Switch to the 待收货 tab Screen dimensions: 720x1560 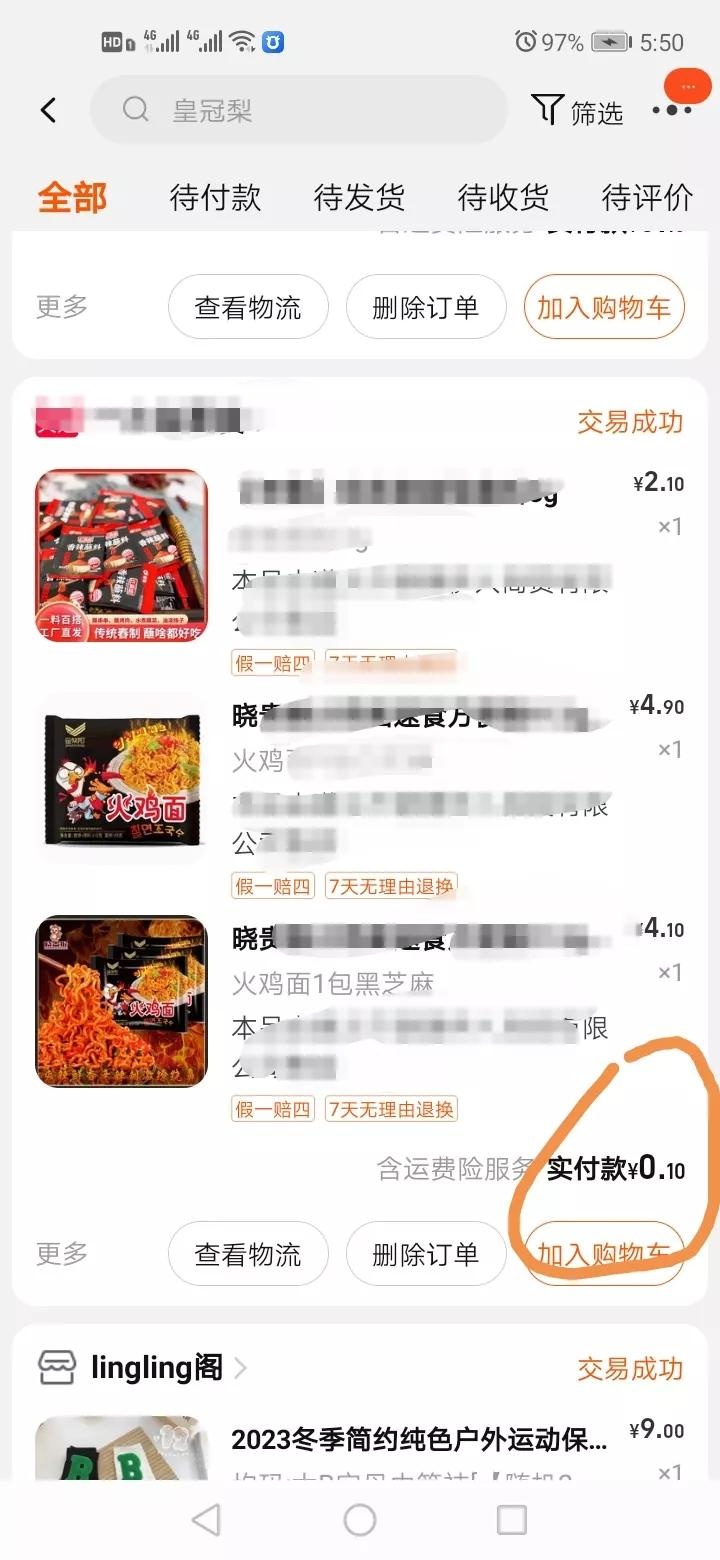point(503,197)
